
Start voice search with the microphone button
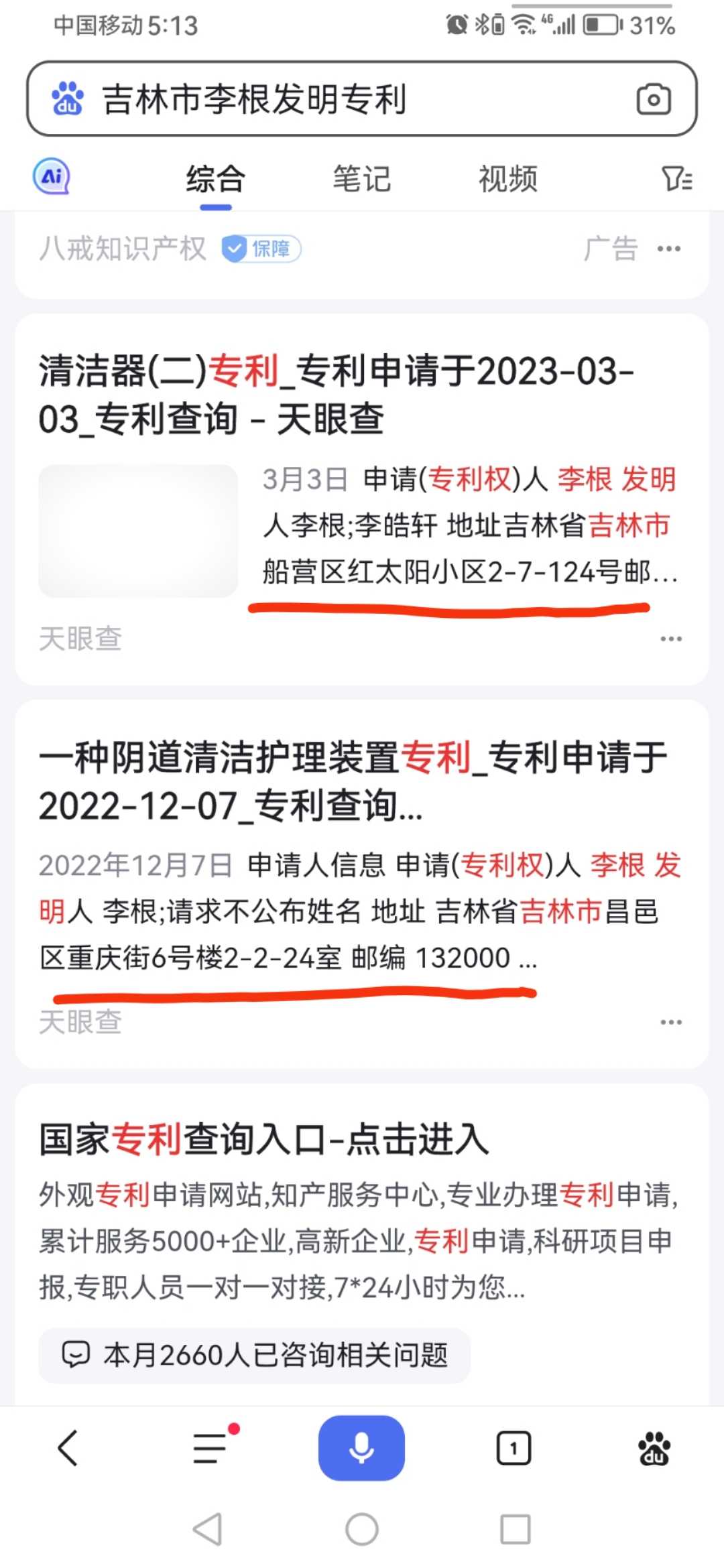tap(361, 1447)
